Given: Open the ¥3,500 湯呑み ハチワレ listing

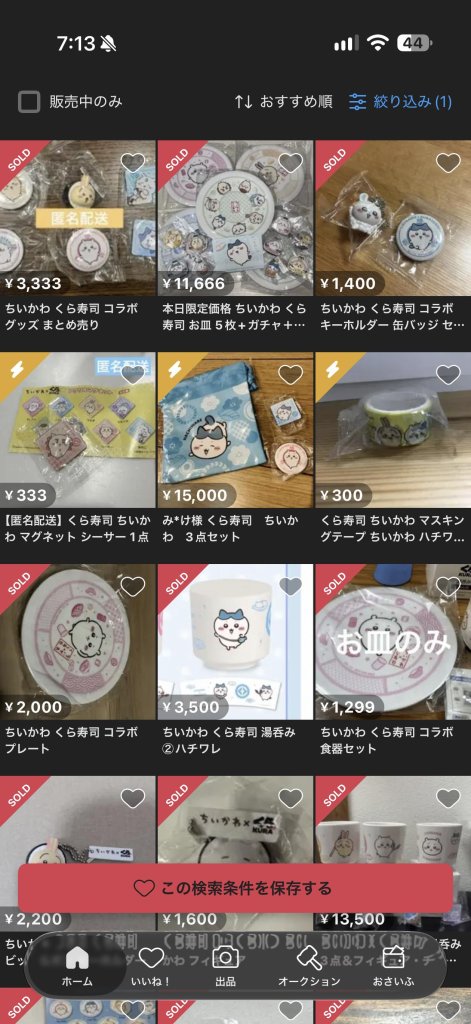Looking at the screenshot, I should (x=235, y=662).
